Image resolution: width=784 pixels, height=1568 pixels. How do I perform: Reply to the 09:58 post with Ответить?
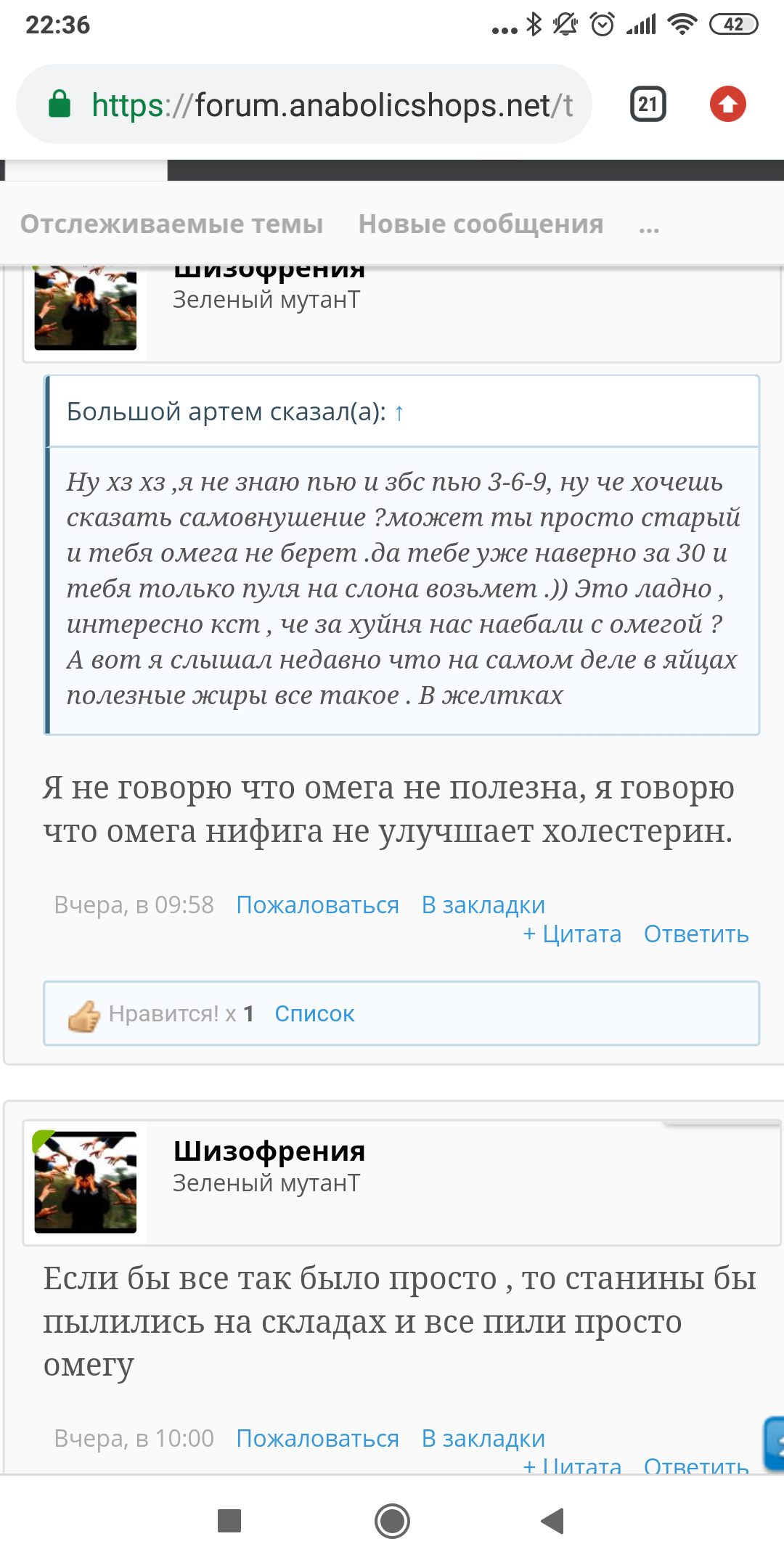point(696,934)
